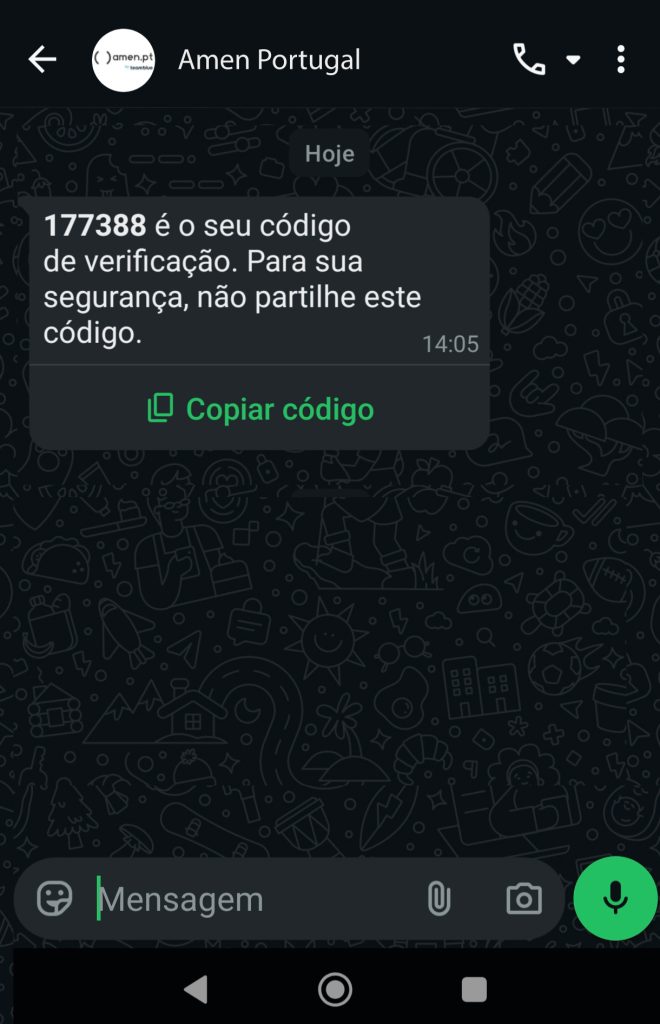This screenshot has width=660, height=1024.
Task: Open Amen Portugal contact profile
Action: [269, 60]
